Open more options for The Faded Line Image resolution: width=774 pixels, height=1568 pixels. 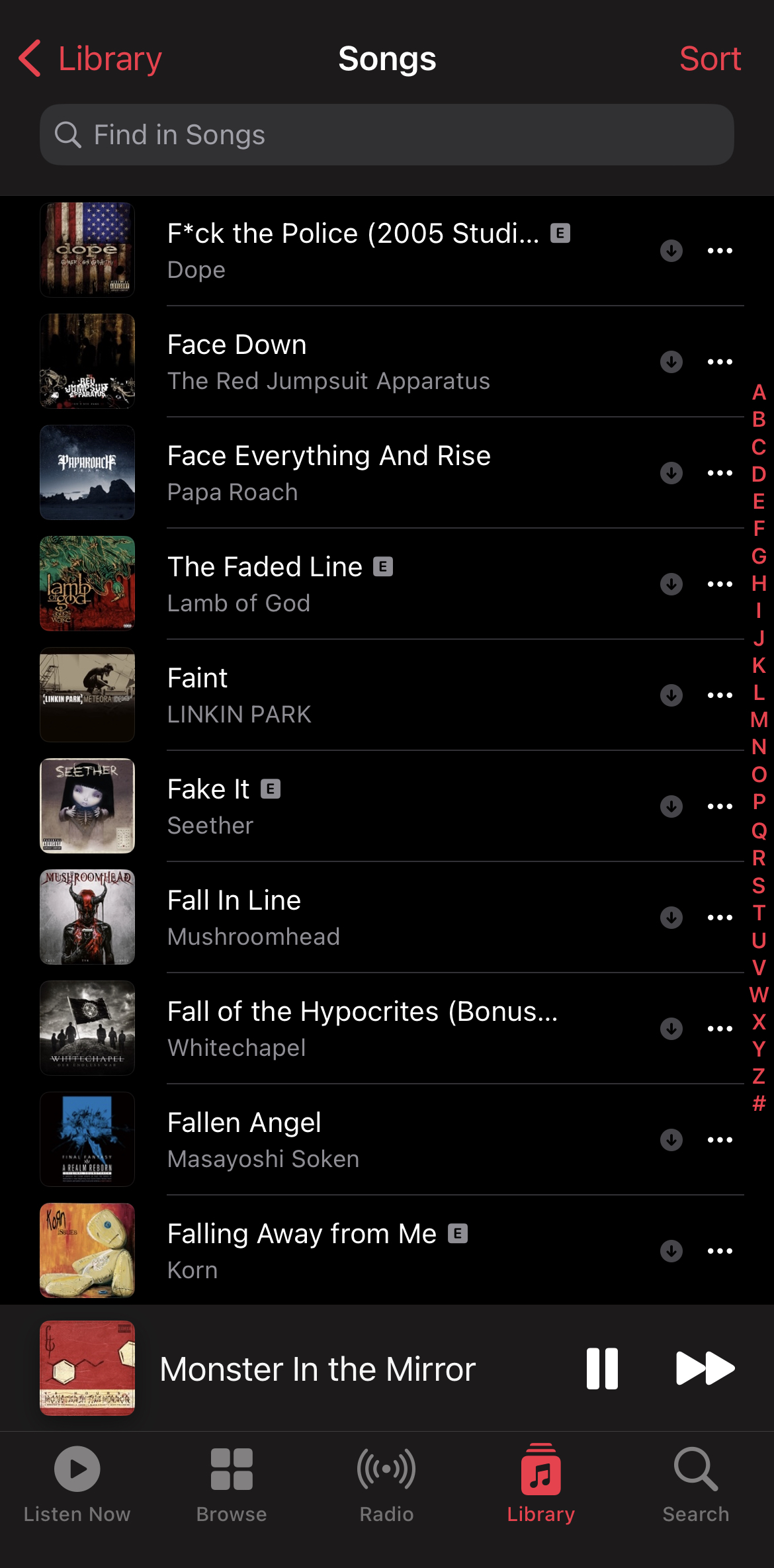720,584
